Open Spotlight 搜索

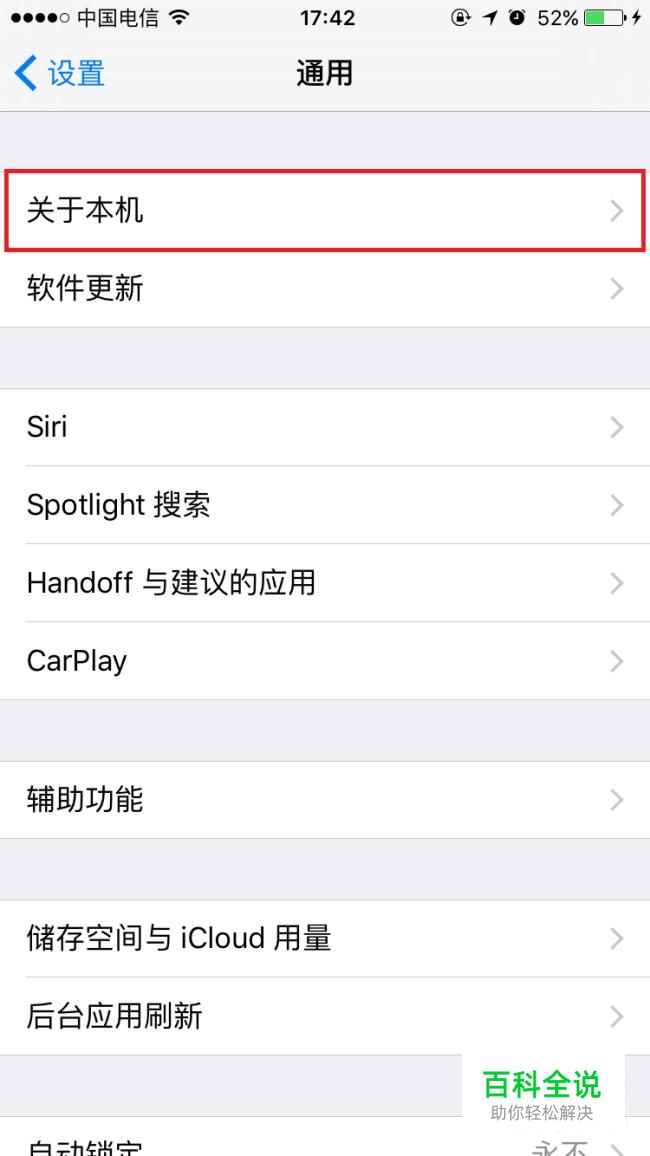[325, 505]
